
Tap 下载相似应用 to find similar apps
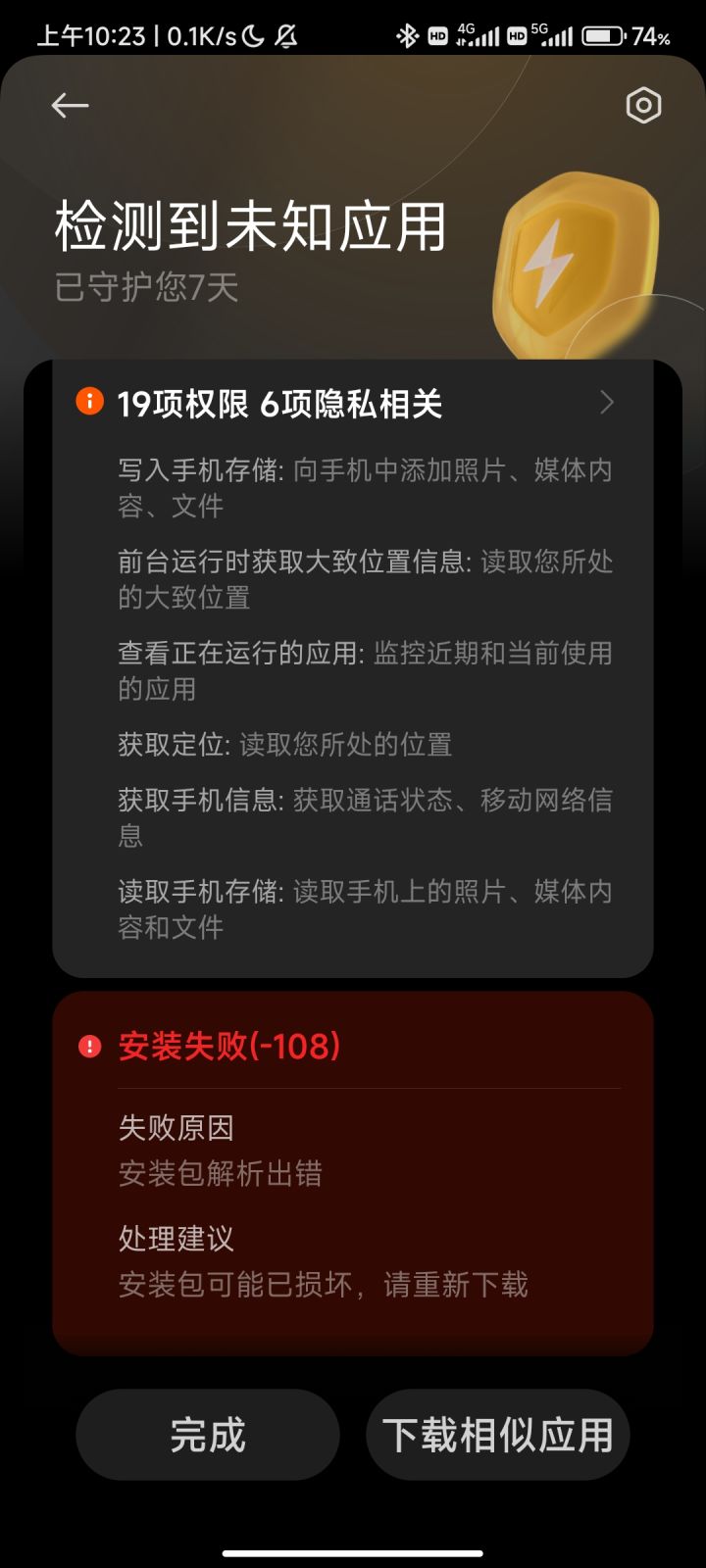coord(497,1433)
